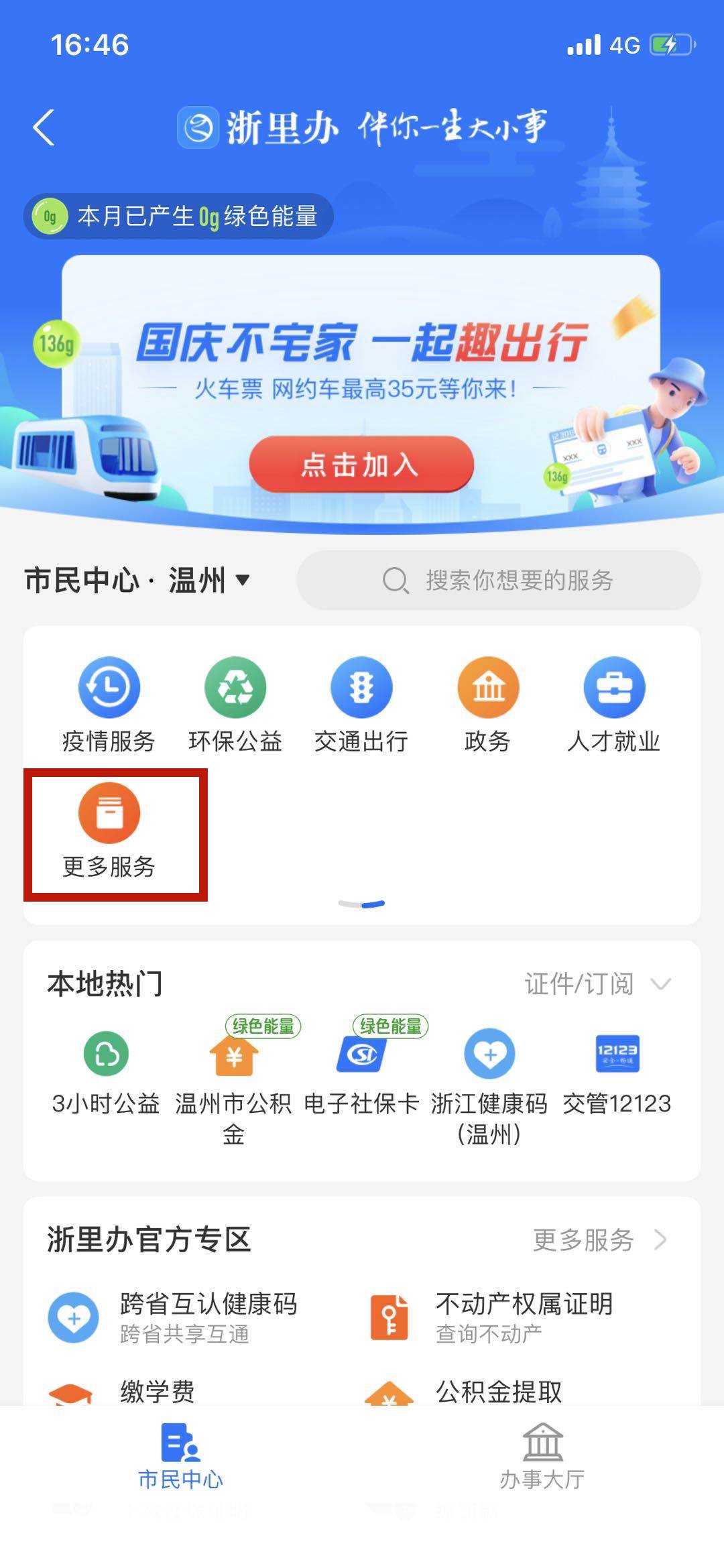Tap the 搜索你想要的服务 search box
The image size is (724, 1568).
click(x=498, y=581)
